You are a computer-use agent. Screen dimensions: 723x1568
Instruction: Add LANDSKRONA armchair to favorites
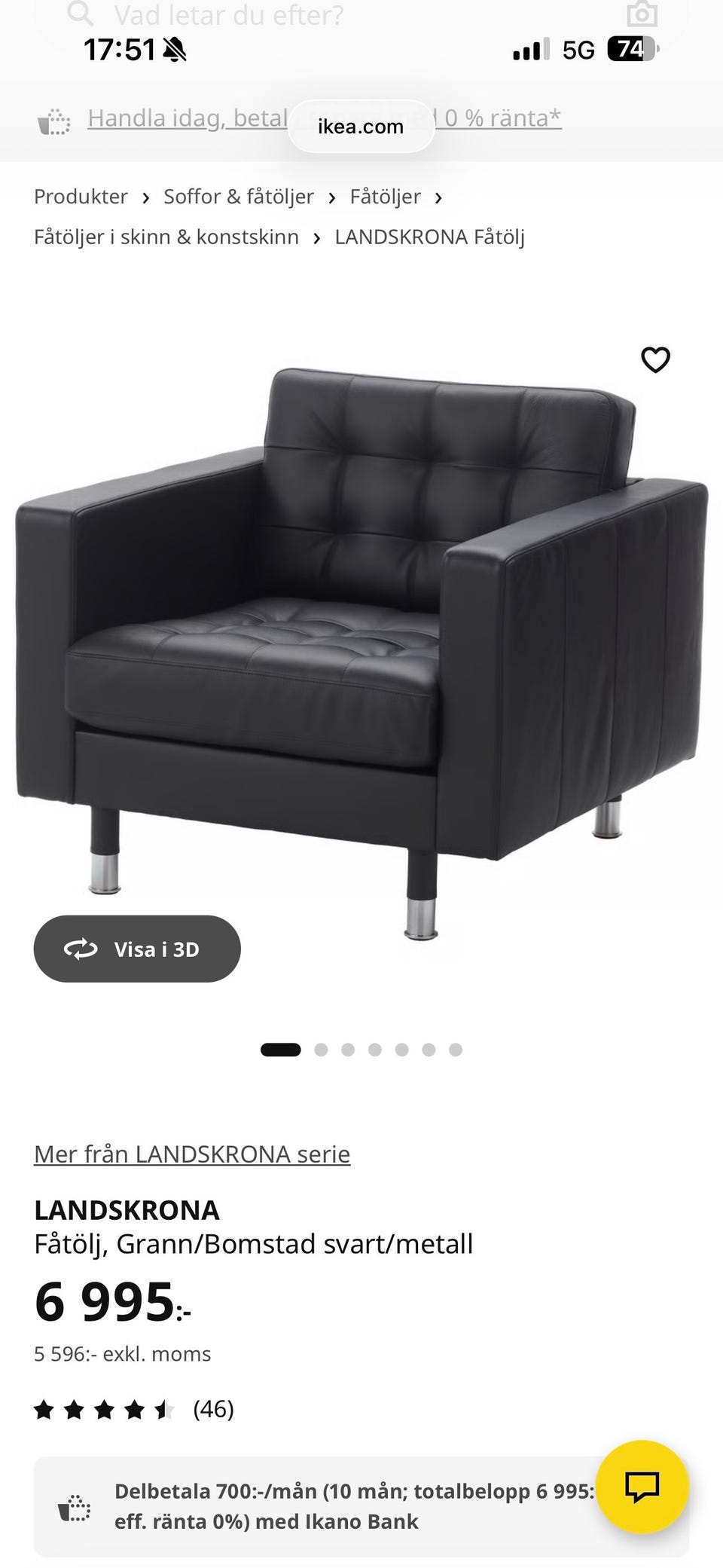pyautogui.click(x=655, y=360)
